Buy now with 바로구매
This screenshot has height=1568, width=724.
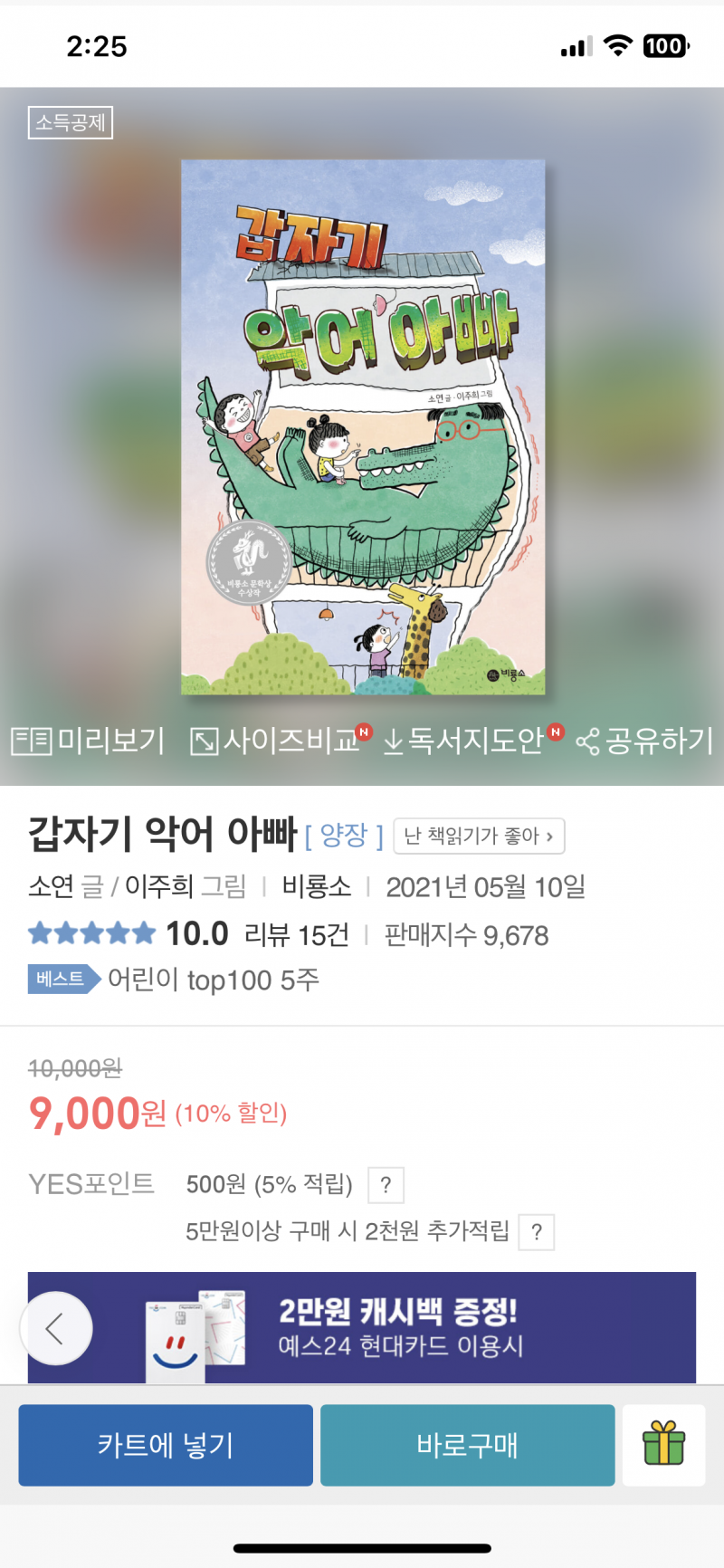click(467, 1445)
